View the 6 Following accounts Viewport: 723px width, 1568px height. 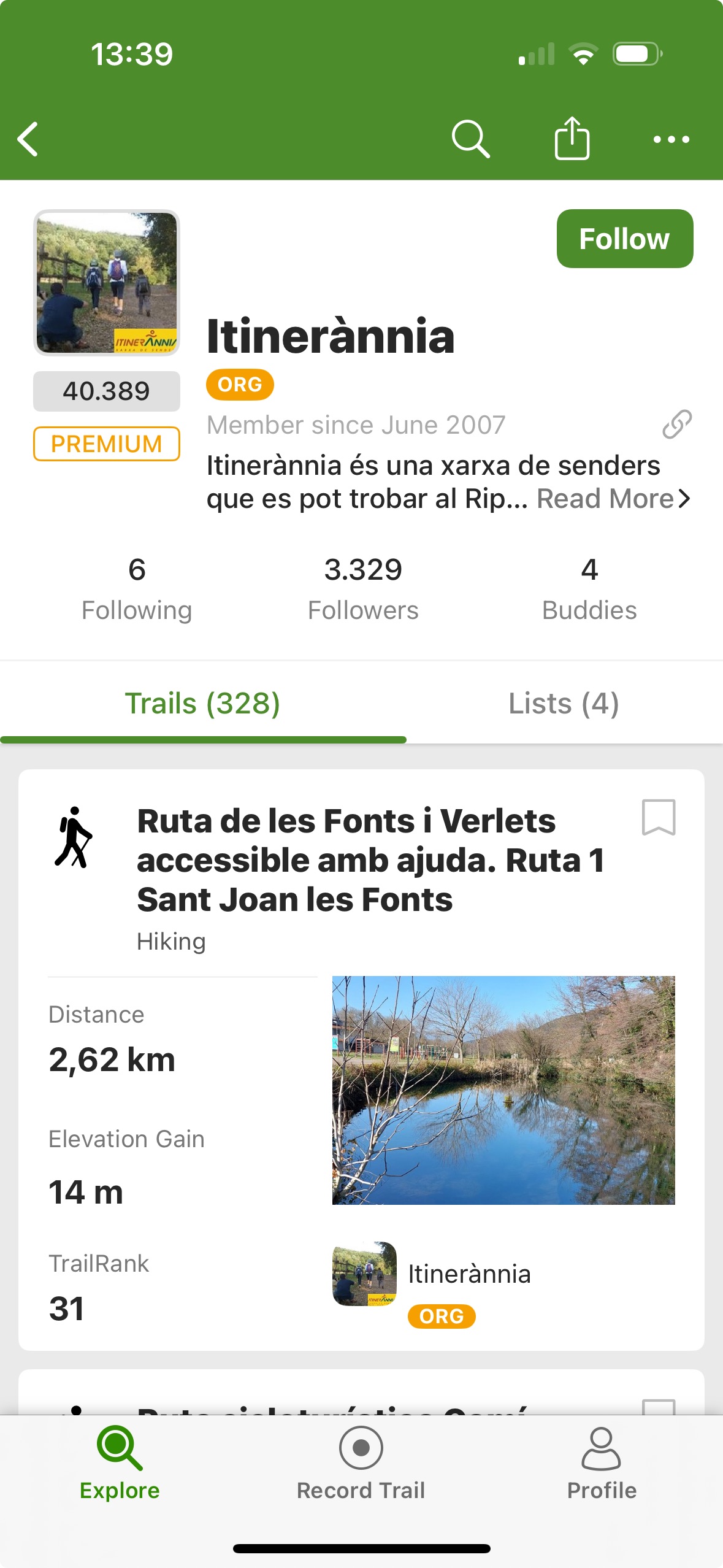pyautogui.click(x=137, y=588)
